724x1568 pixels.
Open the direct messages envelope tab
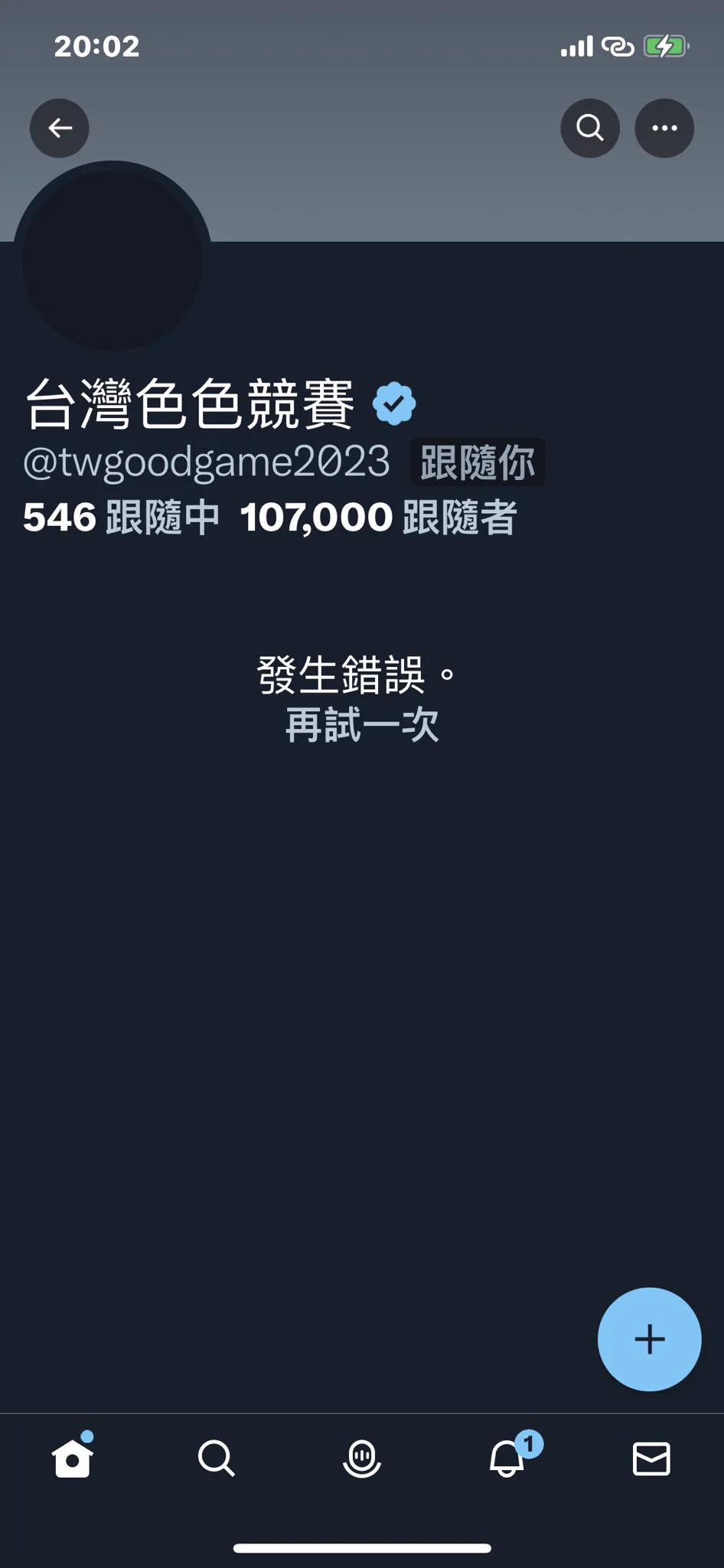click(651, 1458)
